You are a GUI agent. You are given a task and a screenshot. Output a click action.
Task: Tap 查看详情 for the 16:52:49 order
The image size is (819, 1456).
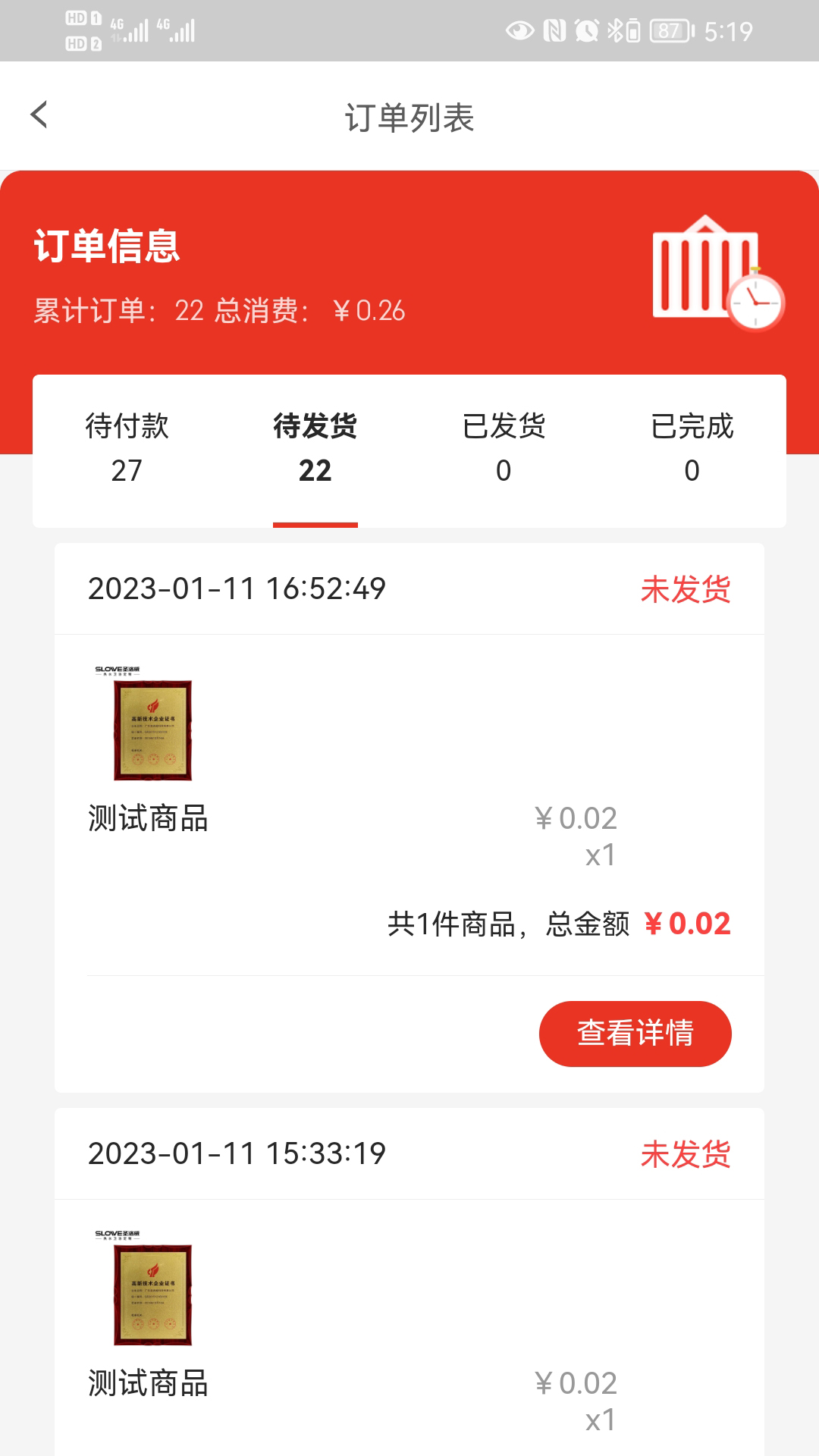[635, 1034]
